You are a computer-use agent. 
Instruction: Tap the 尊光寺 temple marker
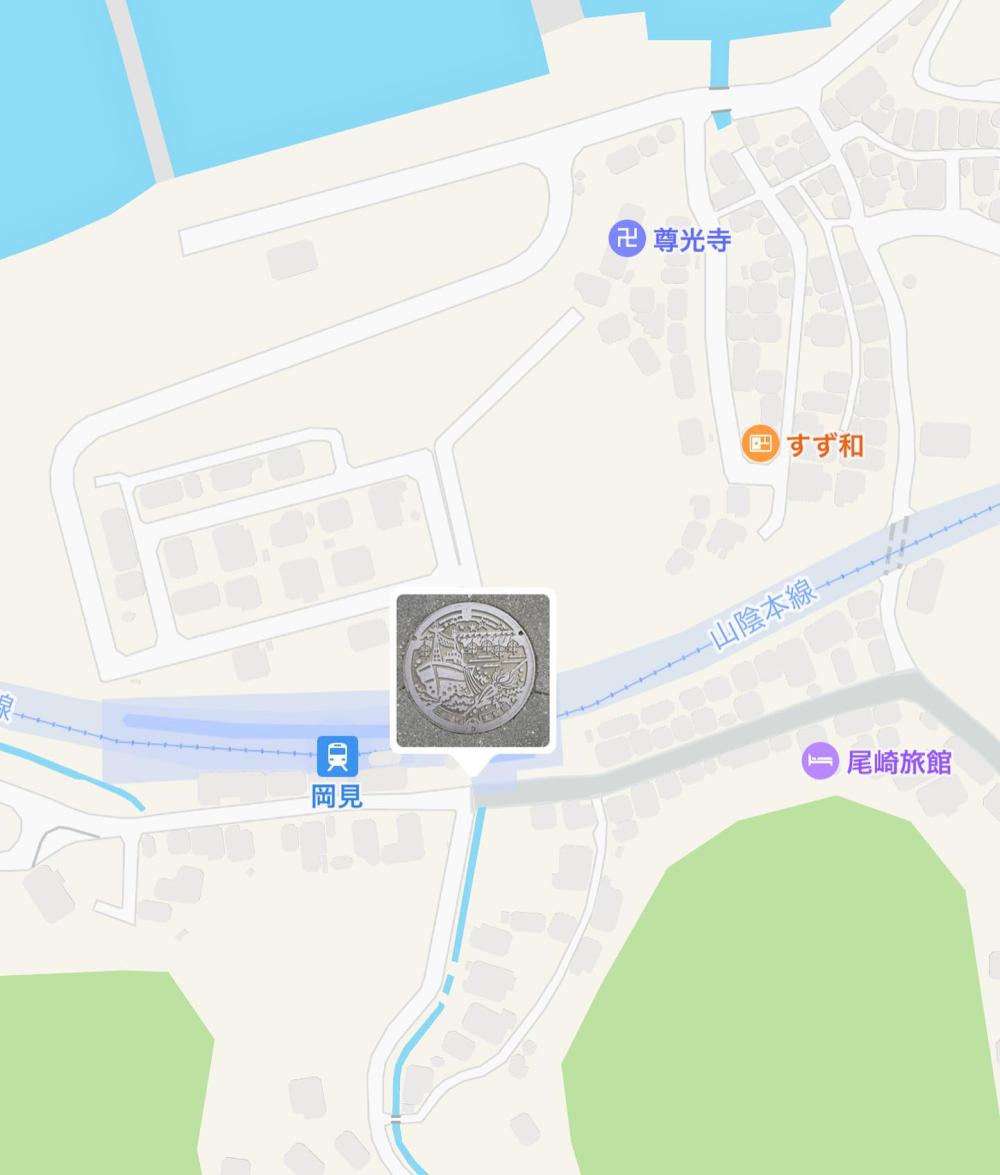(627, 239)
